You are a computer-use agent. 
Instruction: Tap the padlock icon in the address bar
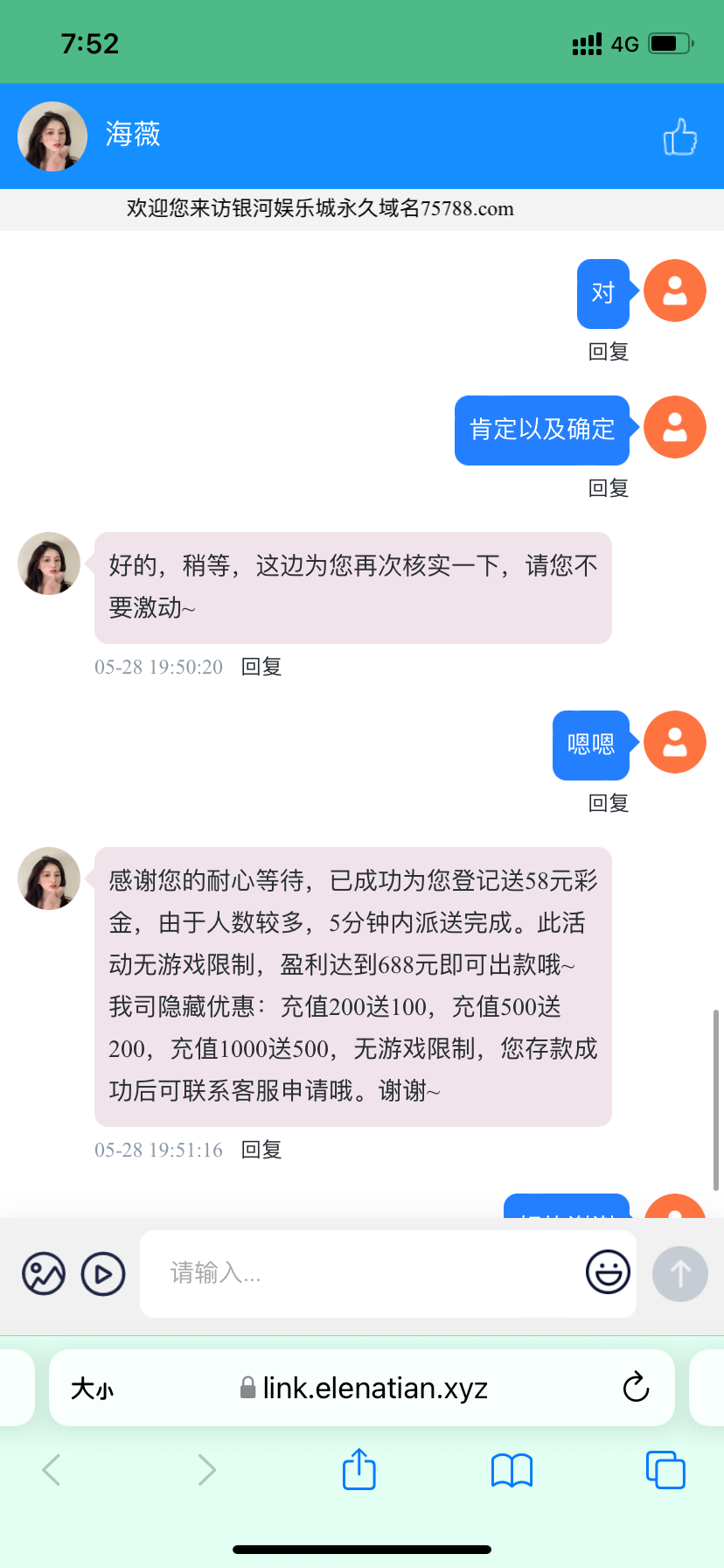pos(246,1387)
